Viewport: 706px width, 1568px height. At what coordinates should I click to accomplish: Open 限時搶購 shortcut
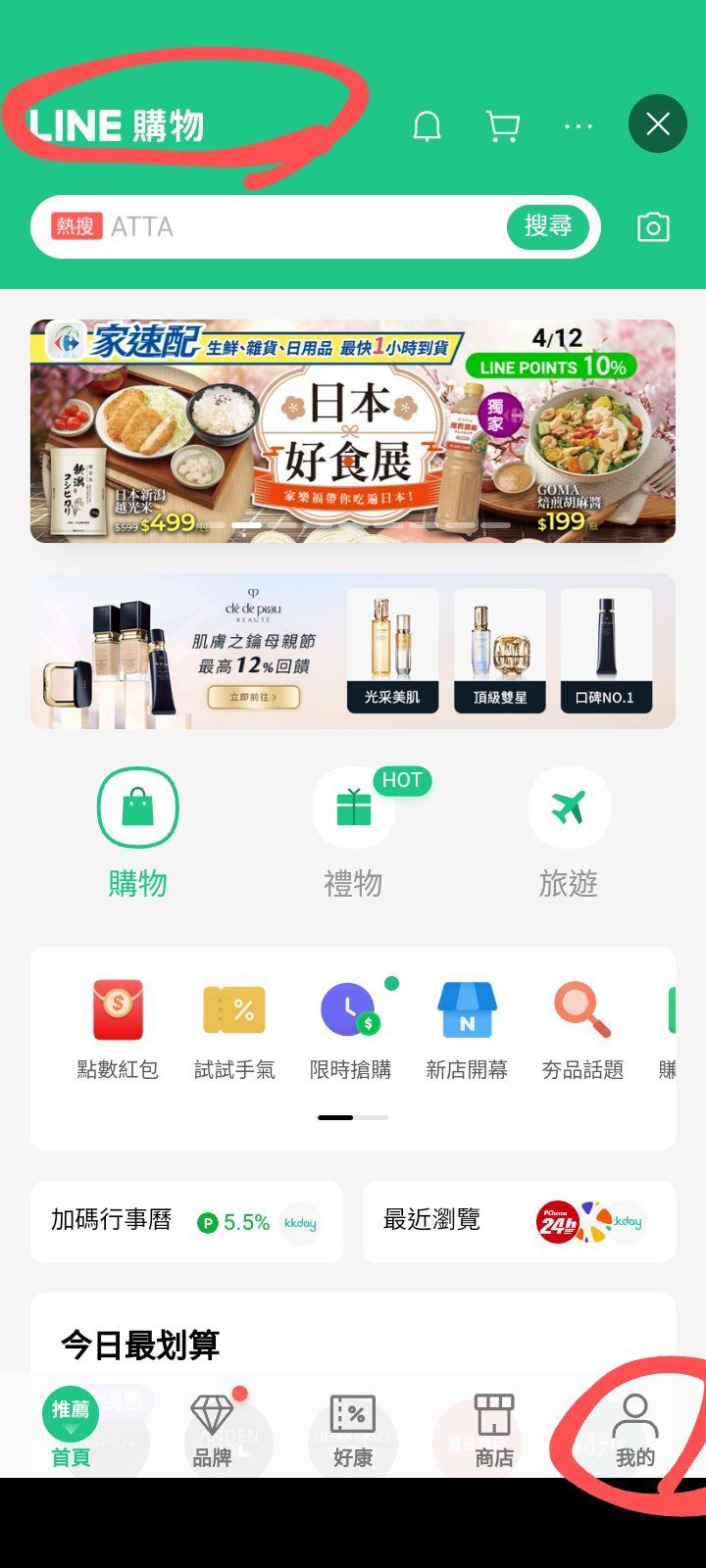click(350, 1029)
